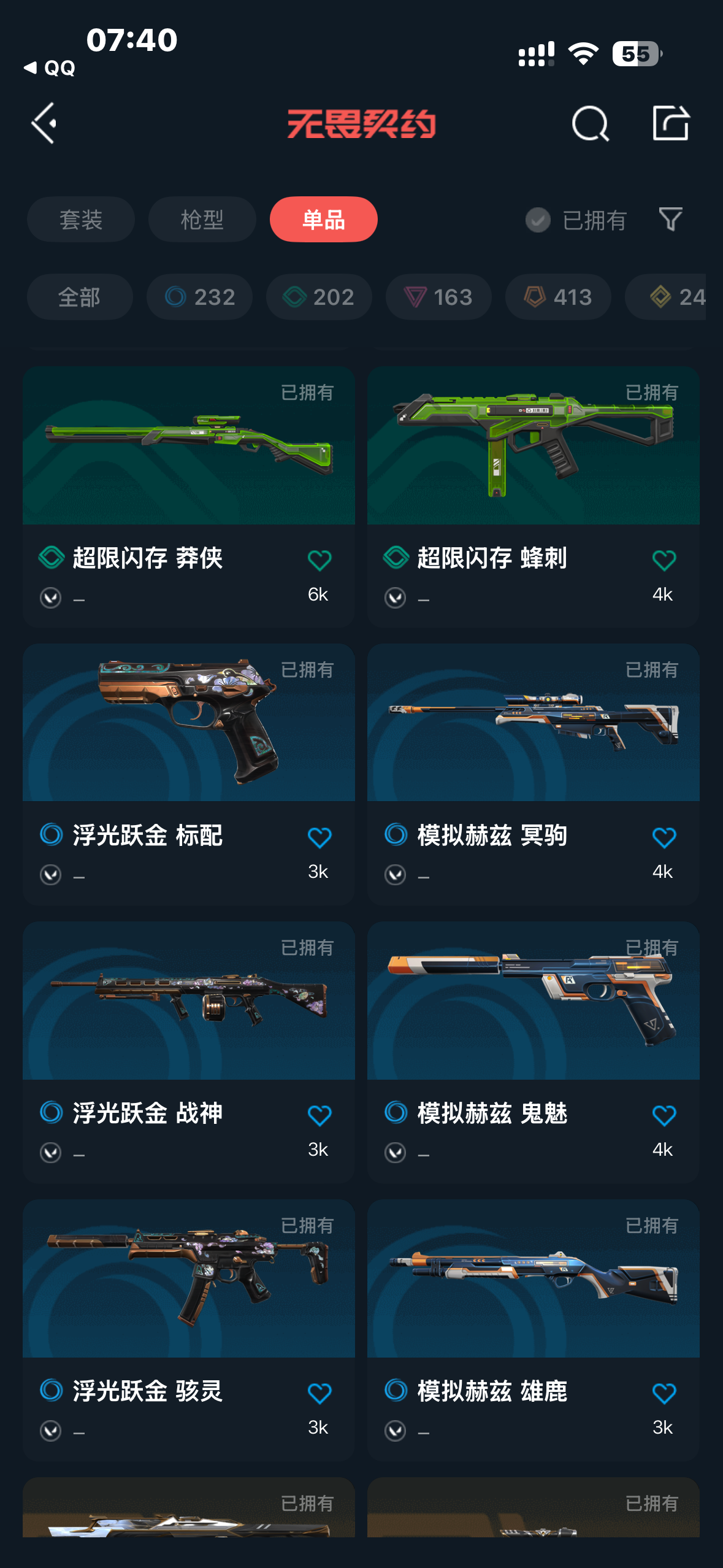Switch to the 枪型 tab
The height and width of the screenshot is (1568, 723).
click(x=202, y=220)
